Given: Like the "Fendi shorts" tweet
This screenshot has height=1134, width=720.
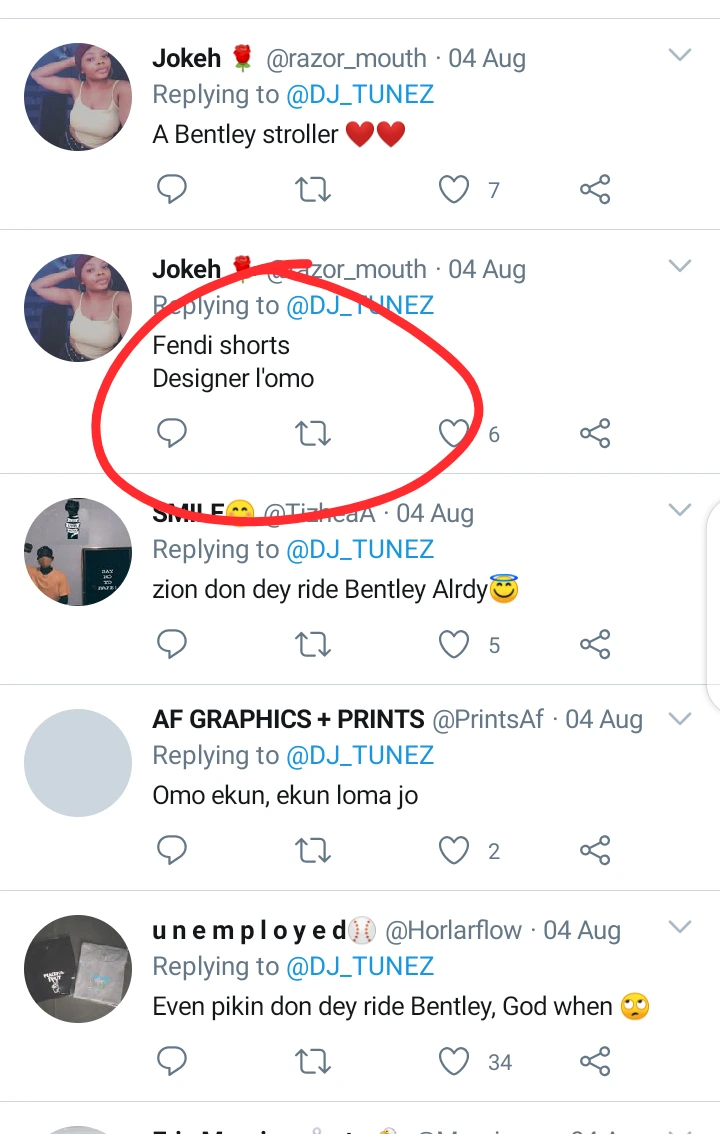Looking at the screenshot, I should [455, 433].
